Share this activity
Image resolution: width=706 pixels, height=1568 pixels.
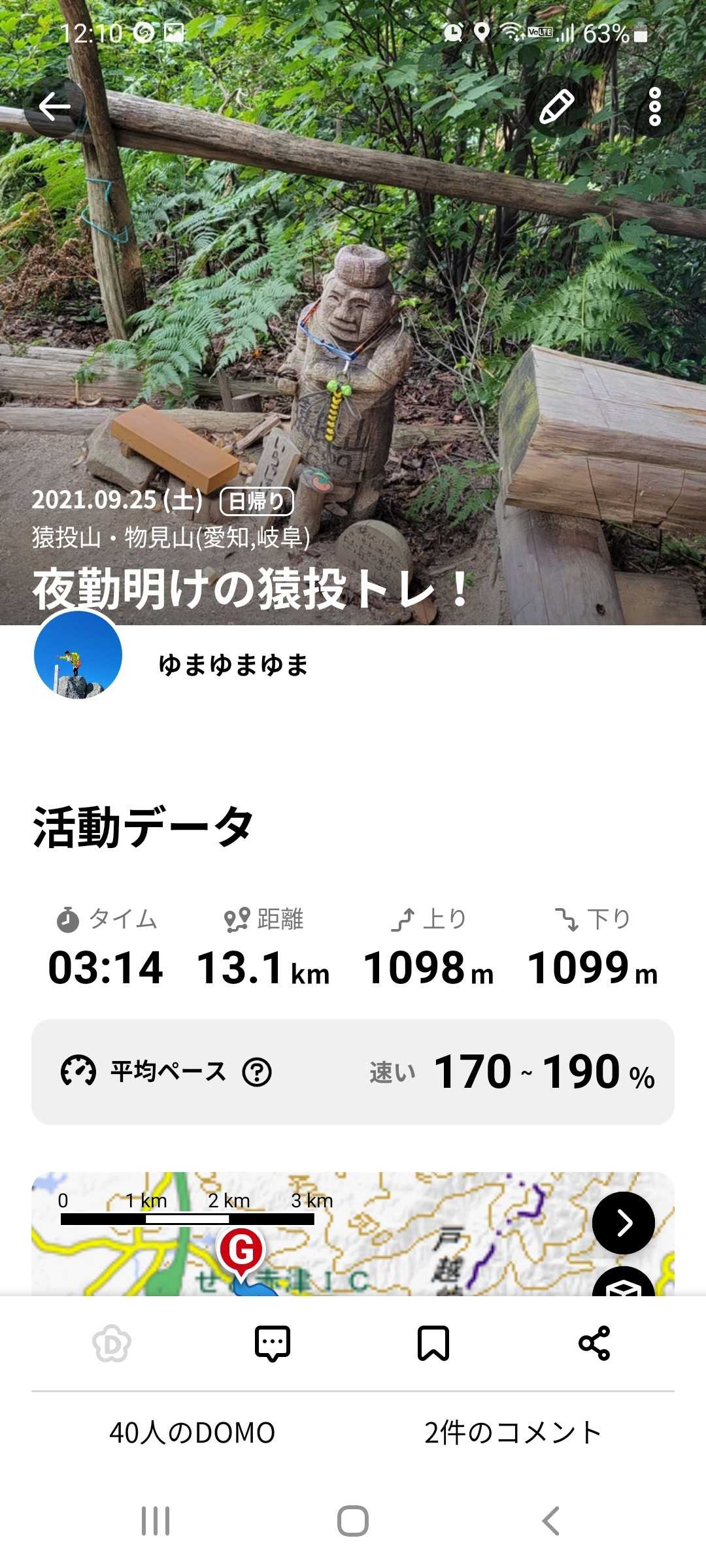[x=594, y=1344]
